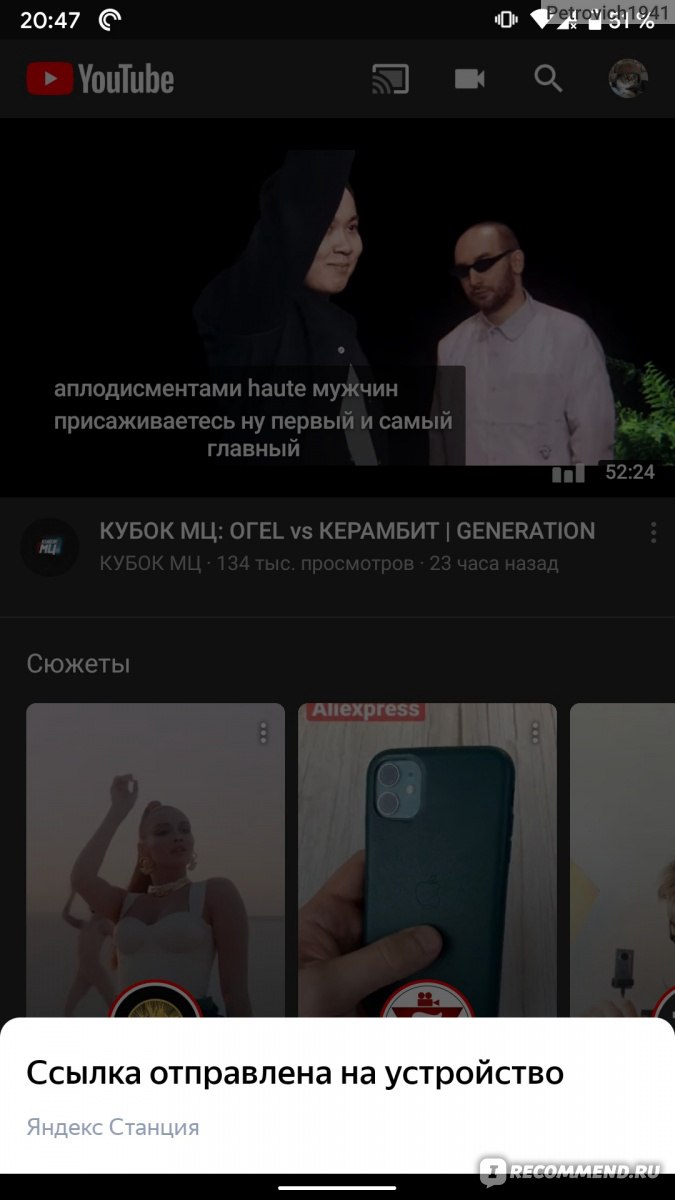This screenshot has height=1200, width=675.
Task: Tap the cast to device icon
Action: 390,79
